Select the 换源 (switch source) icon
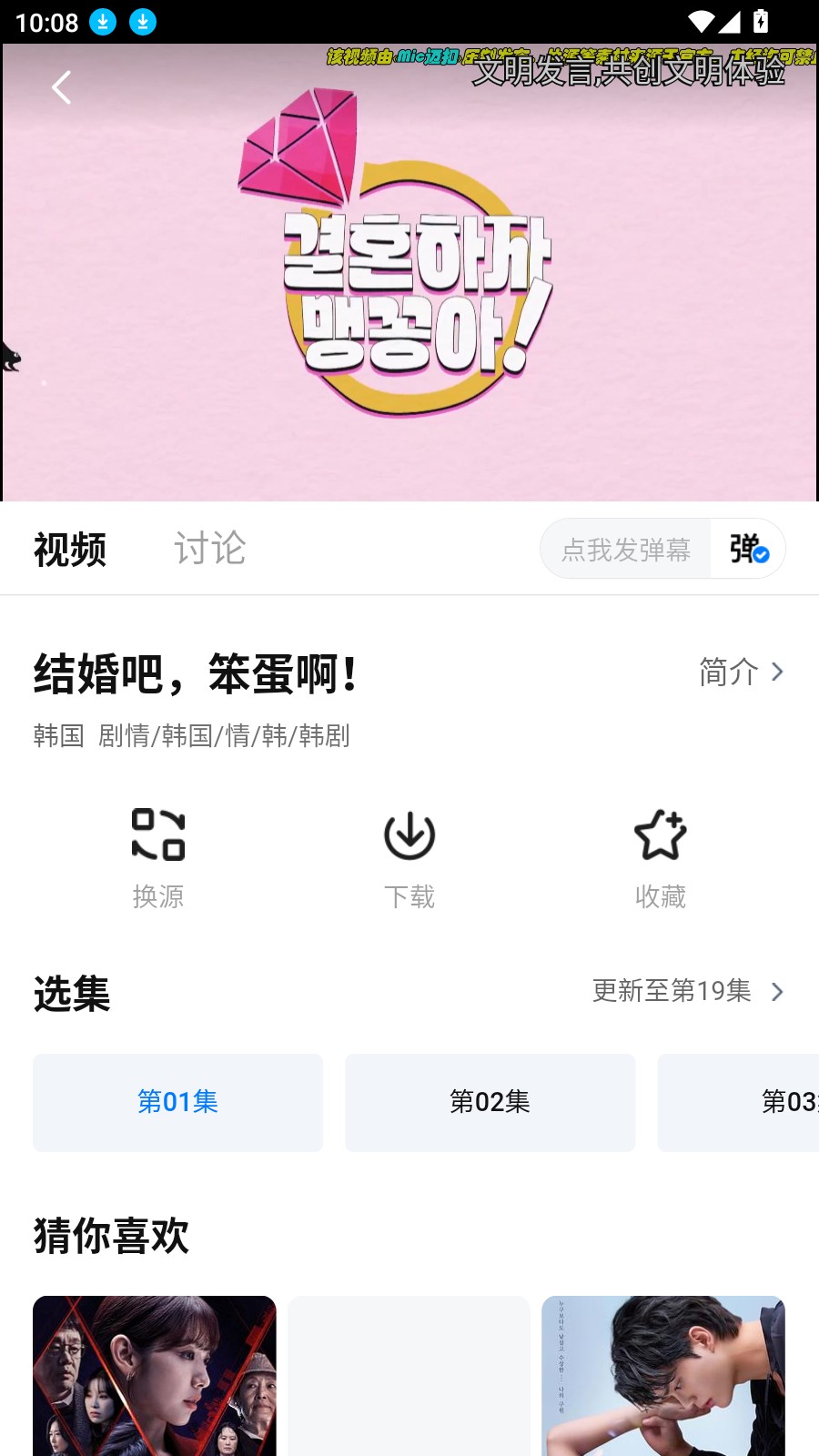Viewport: 819px width, 1456px height. coord(158,855)
